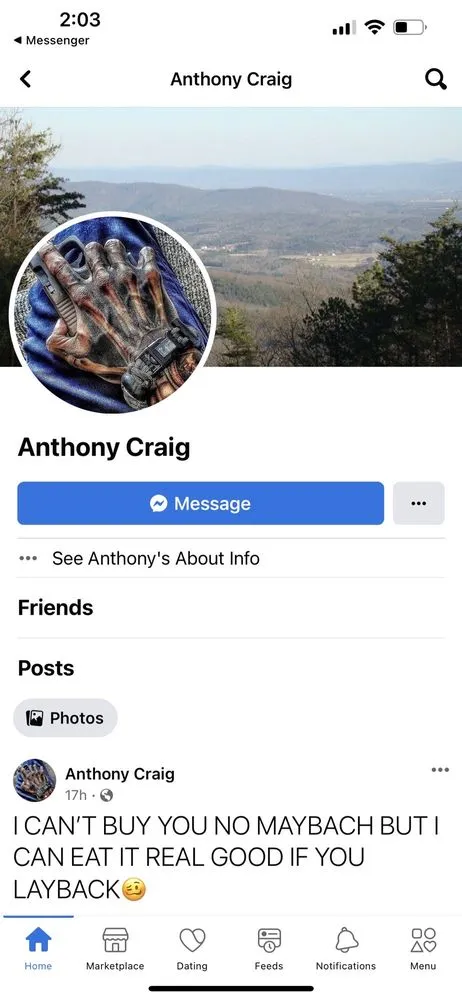This screenshot has width=462, height=1000.
Task: See Anthony's About Info
Action: pos(156,559)
